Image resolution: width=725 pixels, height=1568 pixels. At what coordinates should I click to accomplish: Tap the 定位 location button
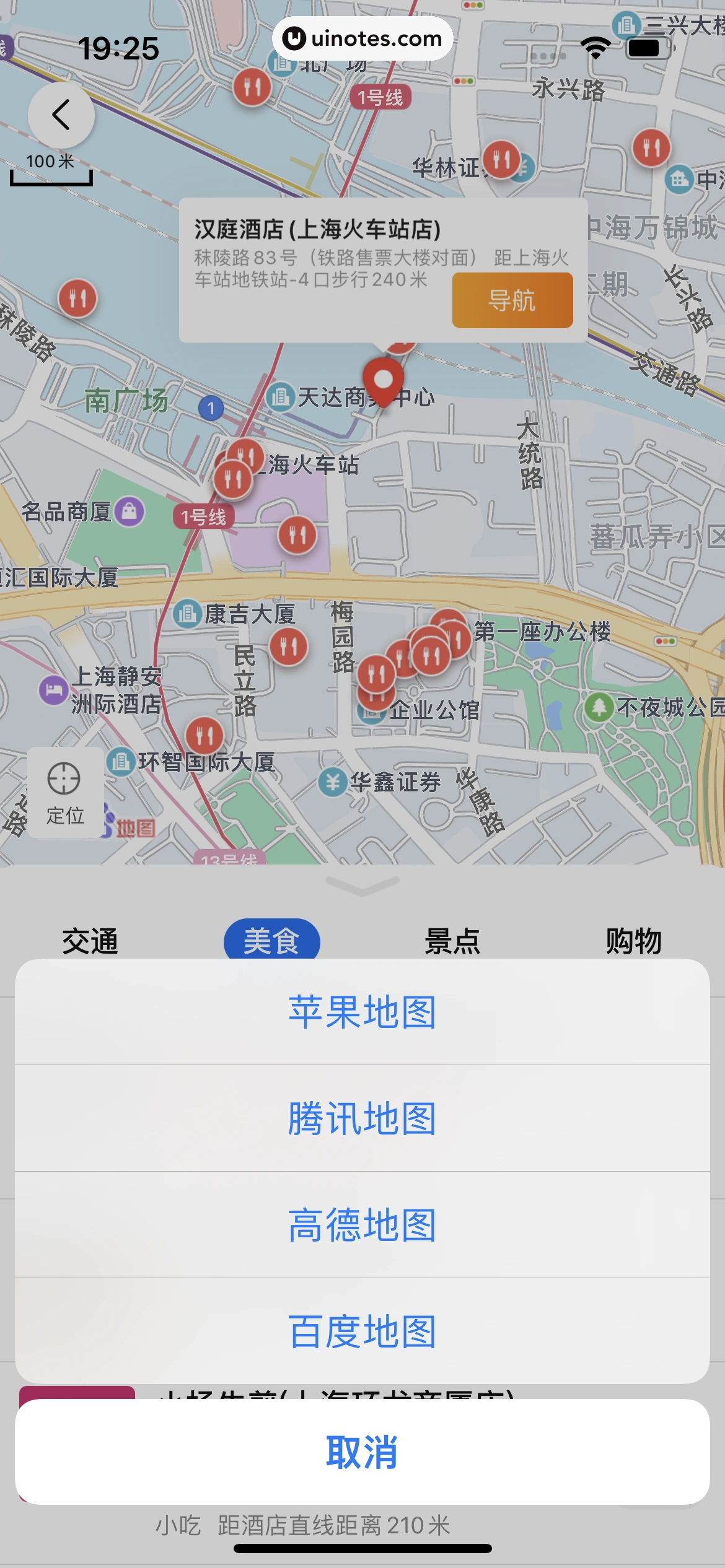tap(65, 793)
